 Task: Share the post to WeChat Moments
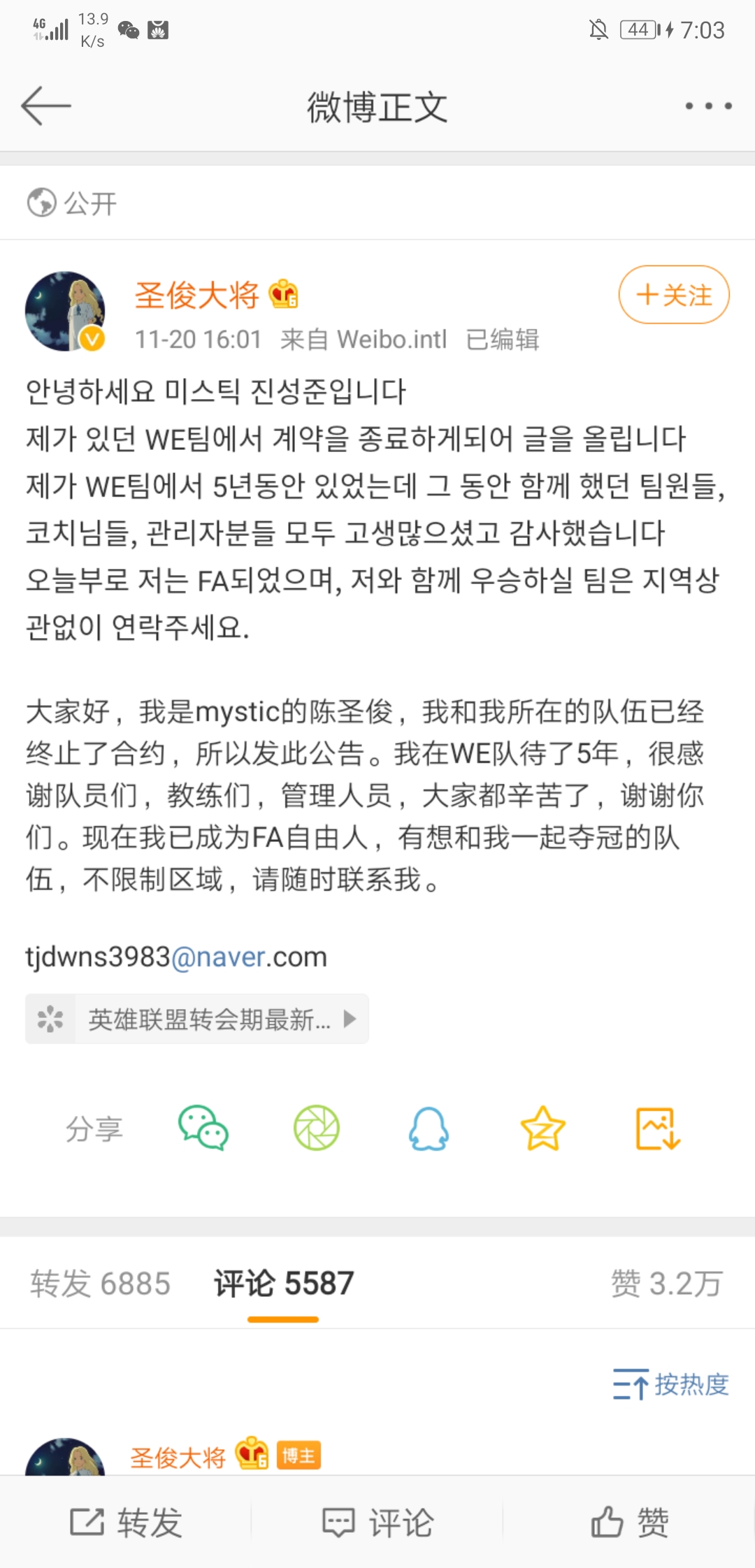(x=316, y=1128)
